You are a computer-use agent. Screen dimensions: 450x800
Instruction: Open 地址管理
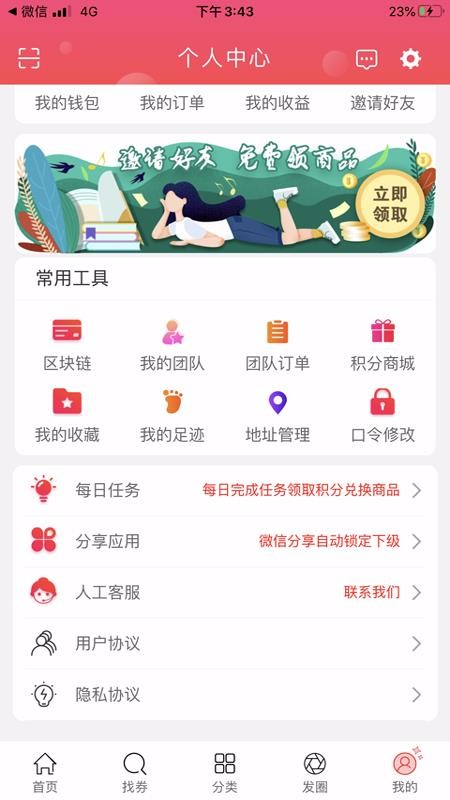tap(278, 416)
